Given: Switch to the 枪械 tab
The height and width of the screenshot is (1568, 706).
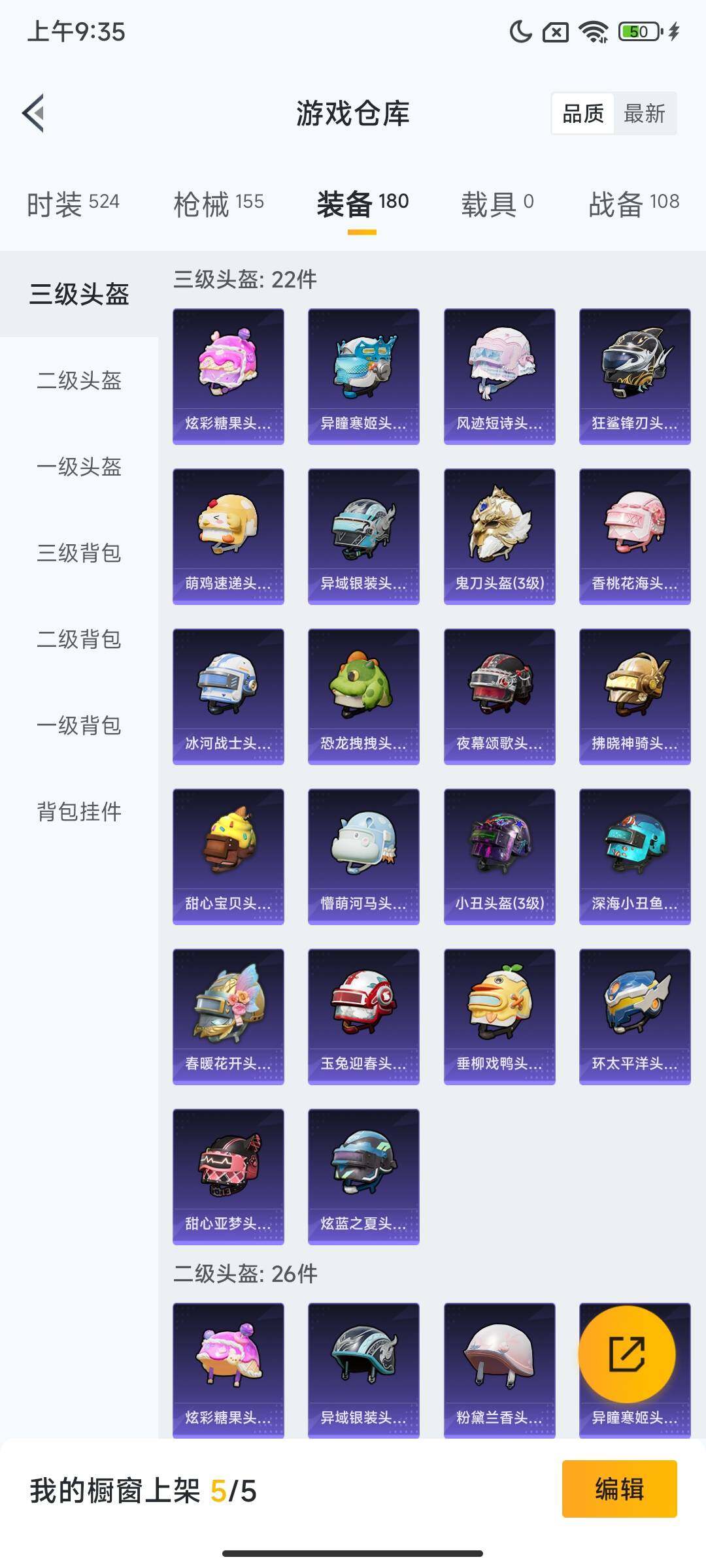Looking at the screenshot, I should pos(218,203).
